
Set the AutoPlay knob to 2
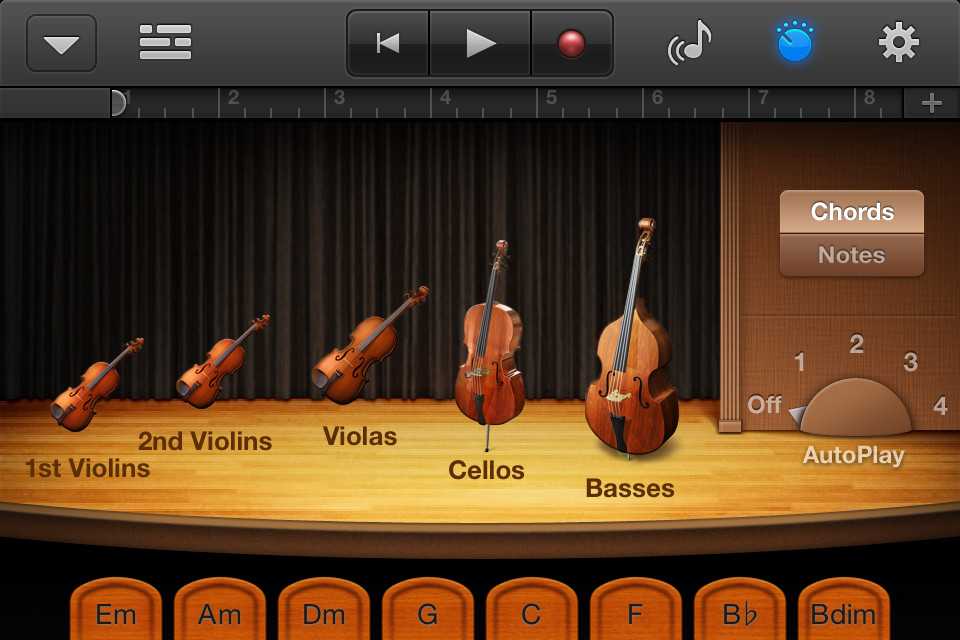856,346
